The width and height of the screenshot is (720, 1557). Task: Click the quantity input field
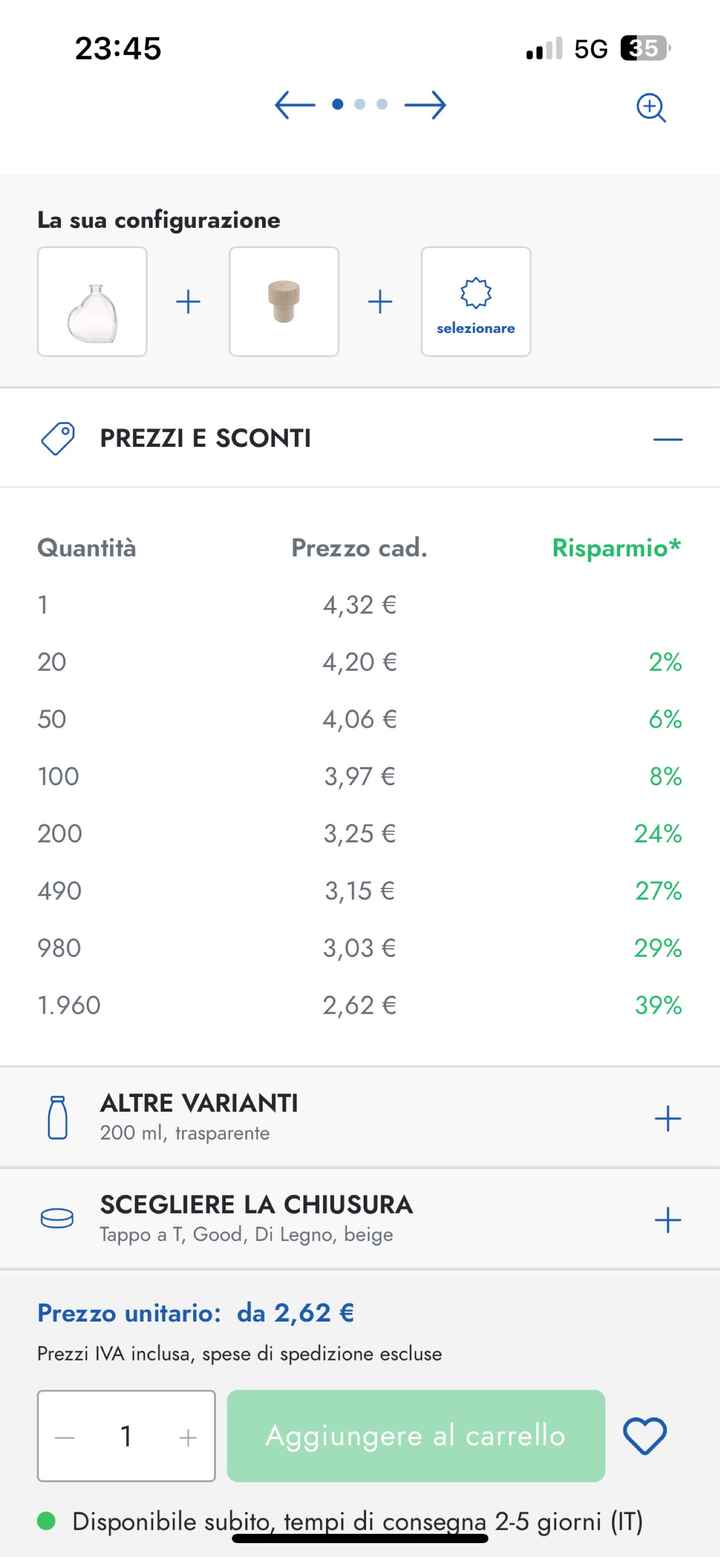point(126,1435)
